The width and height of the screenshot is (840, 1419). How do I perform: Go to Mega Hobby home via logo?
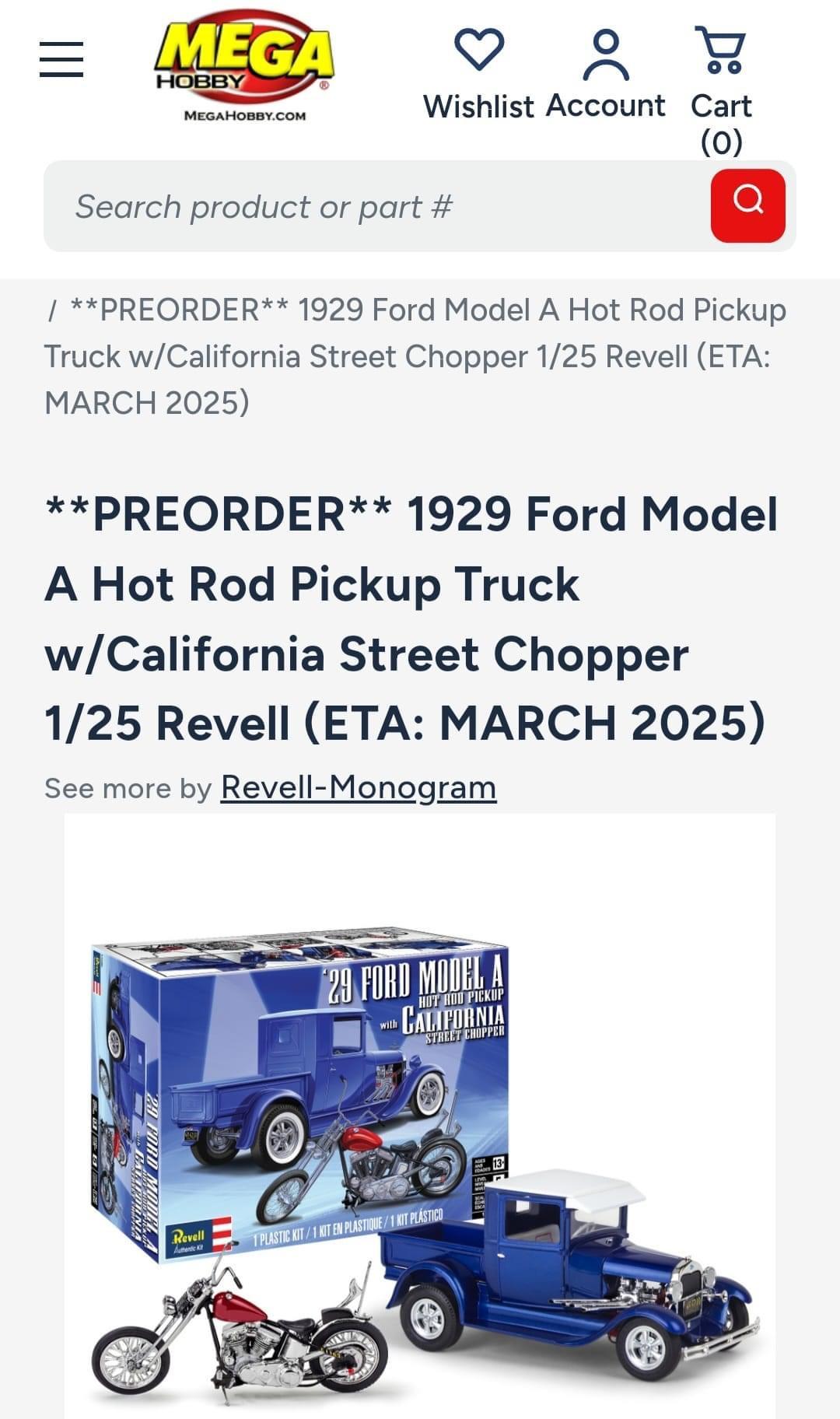tap(245, 67)
